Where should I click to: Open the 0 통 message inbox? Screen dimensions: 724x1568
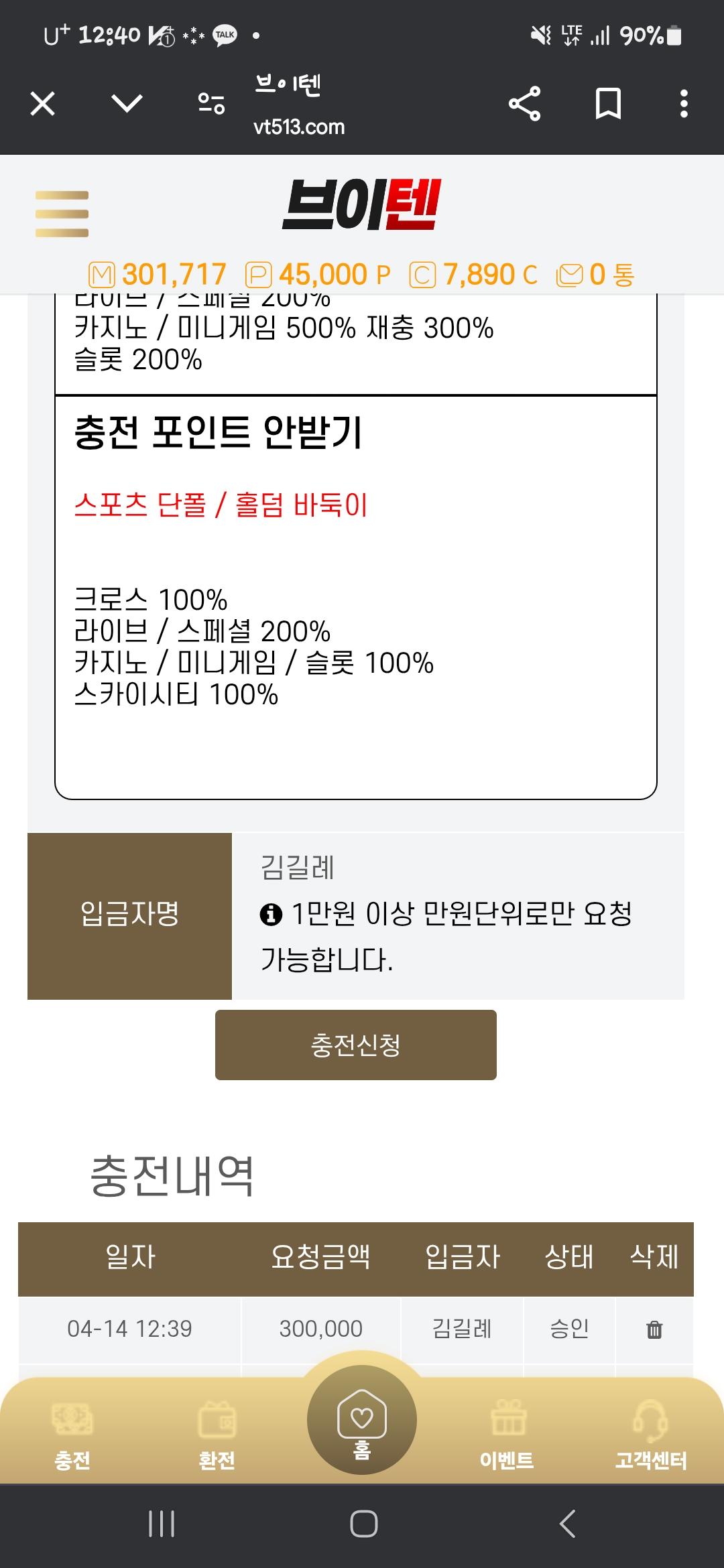[595, 275]
